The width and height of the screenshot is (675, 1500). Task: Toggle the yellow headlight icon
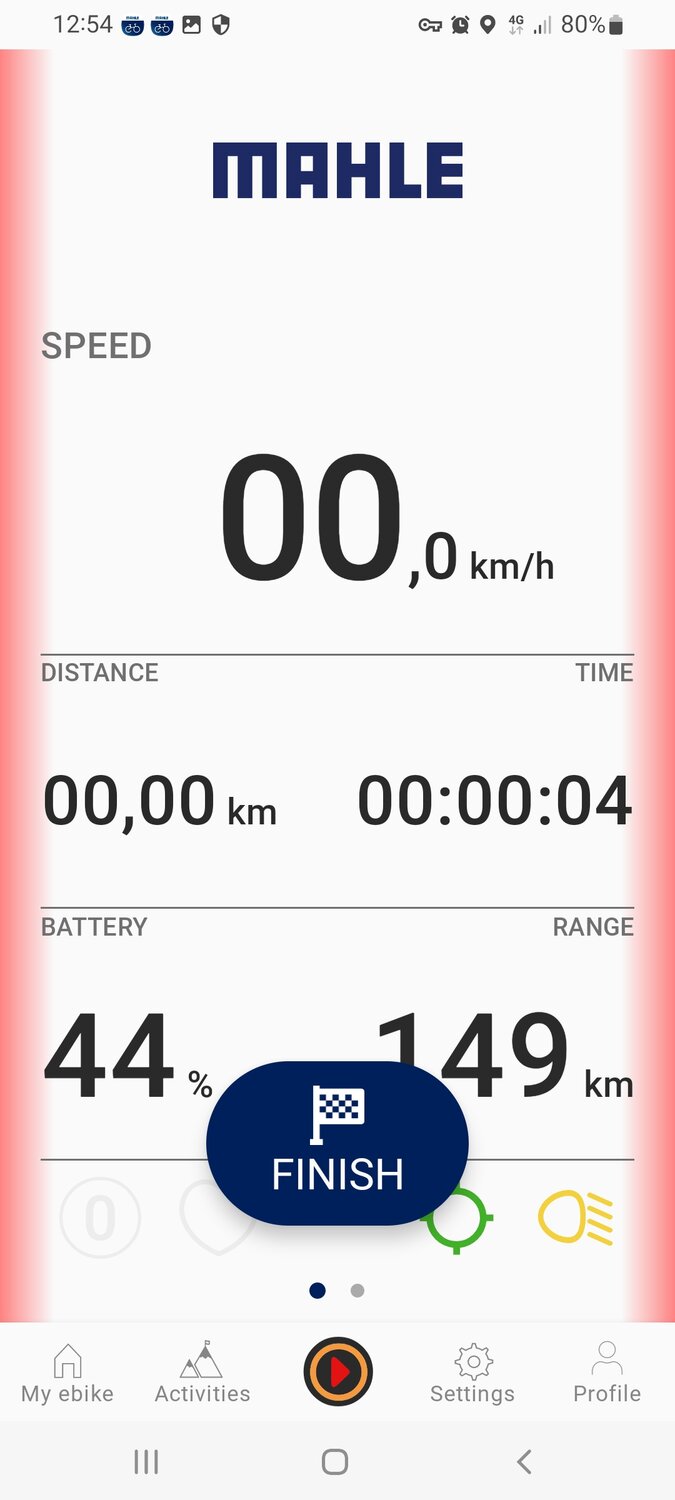[575, 1218]
